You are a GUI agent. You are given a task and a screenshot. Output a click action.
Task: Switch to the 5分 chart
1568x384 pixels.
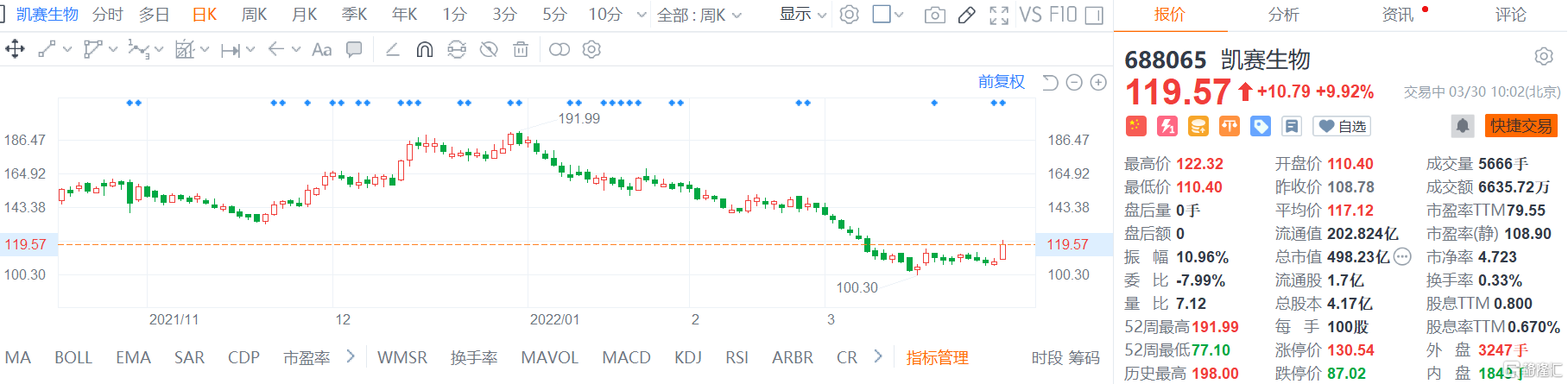[554, 15]
